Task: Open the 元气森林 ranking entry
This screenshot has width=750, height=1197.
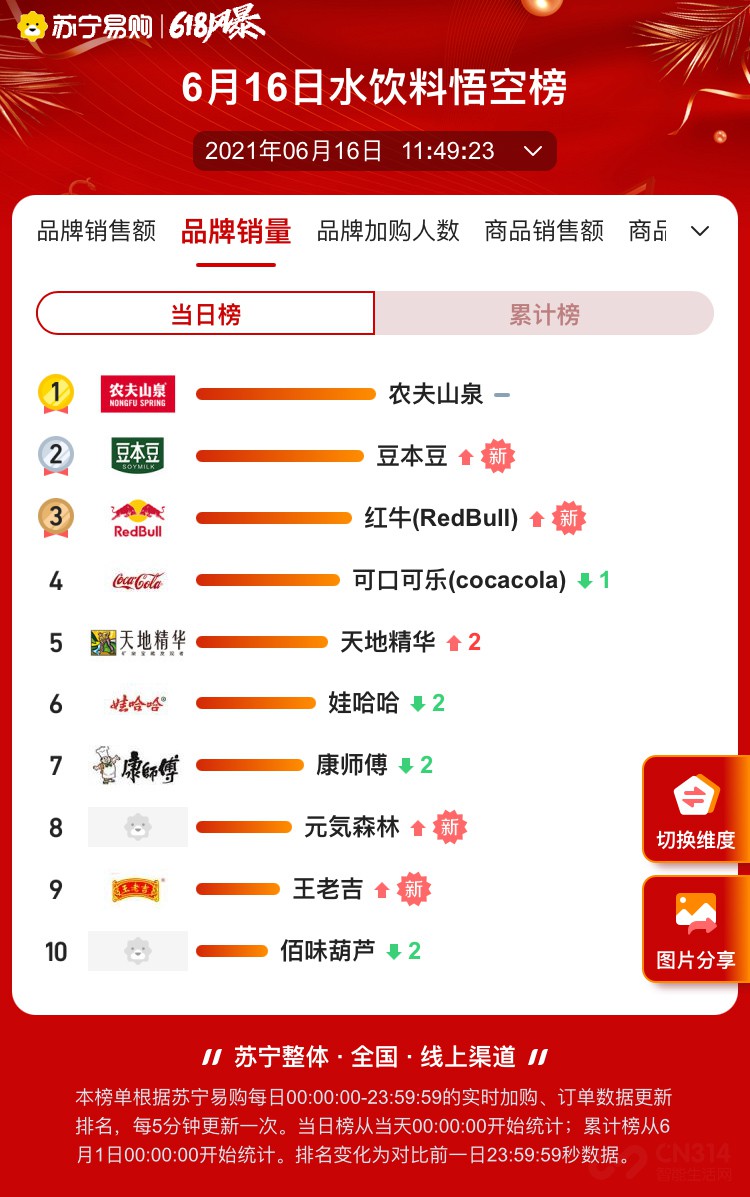Action: [x=351, y=828]
